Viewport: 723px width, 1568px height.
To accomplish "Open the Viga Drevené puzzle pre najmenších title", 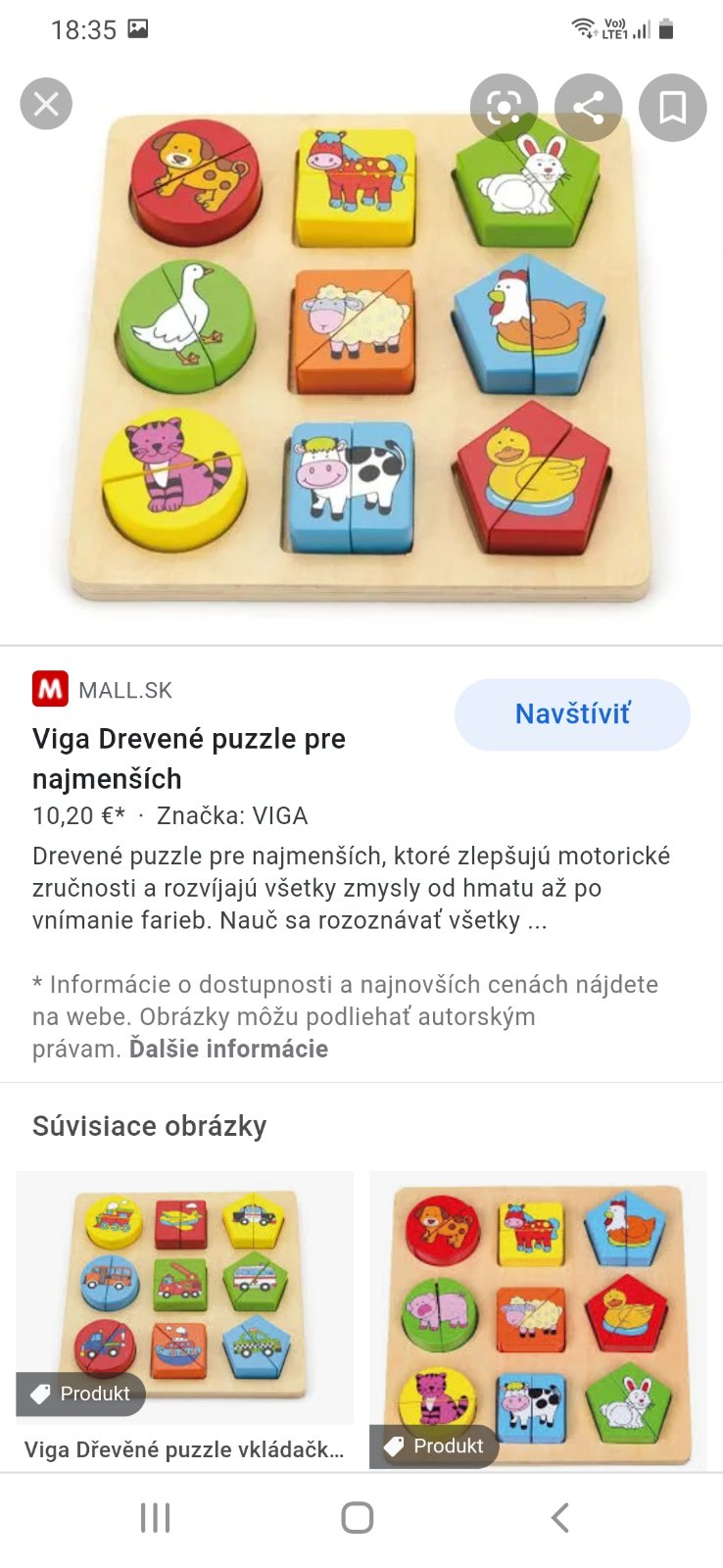I will tap(188, 758).
